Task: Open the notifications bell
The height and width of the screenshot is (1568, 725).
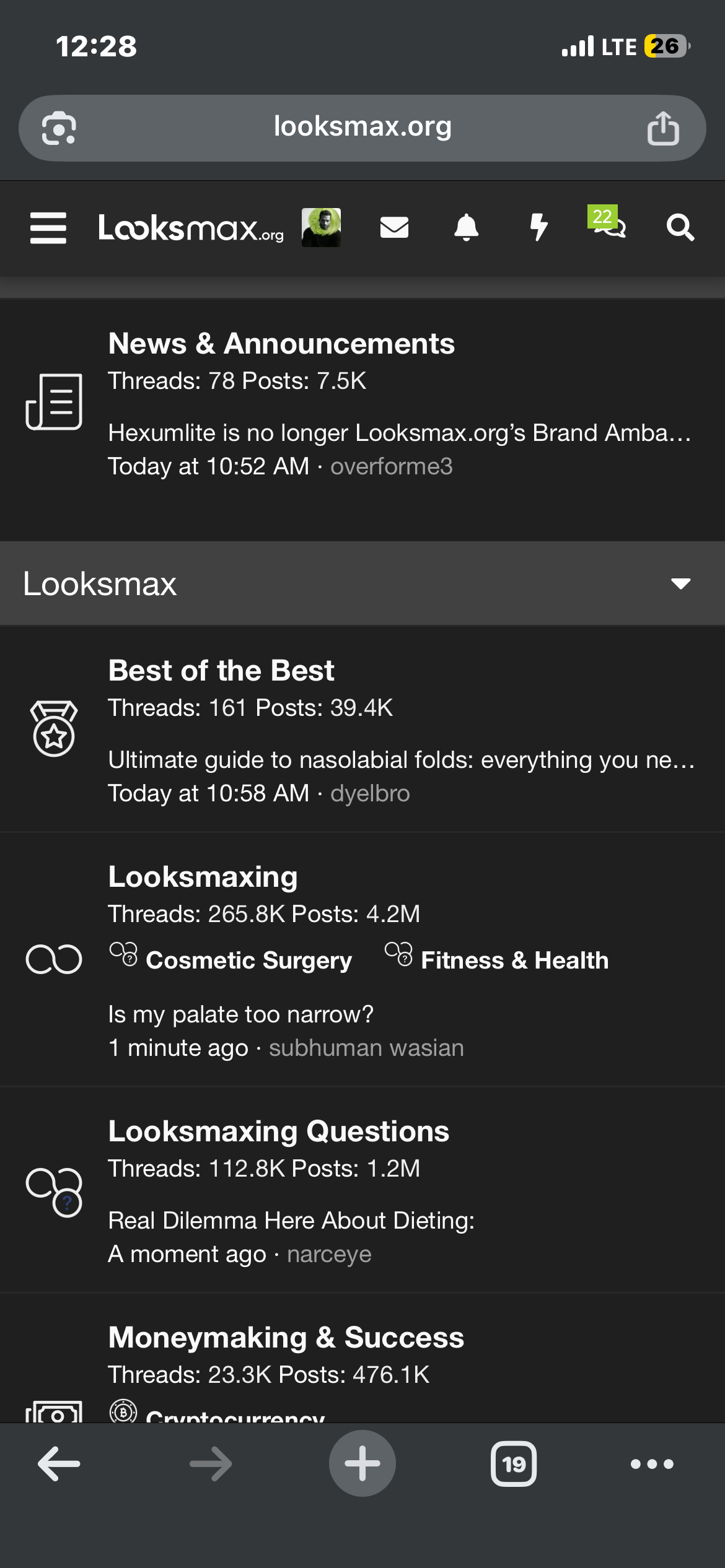Action: (467, 227)
